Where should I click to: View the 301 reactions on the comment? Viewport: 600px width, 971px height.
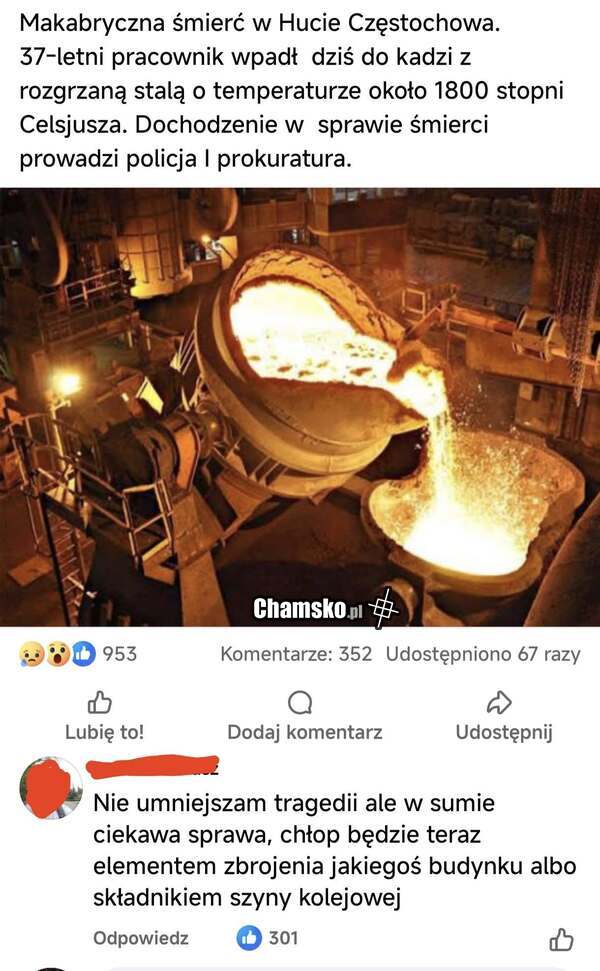(x=268, y=938)
